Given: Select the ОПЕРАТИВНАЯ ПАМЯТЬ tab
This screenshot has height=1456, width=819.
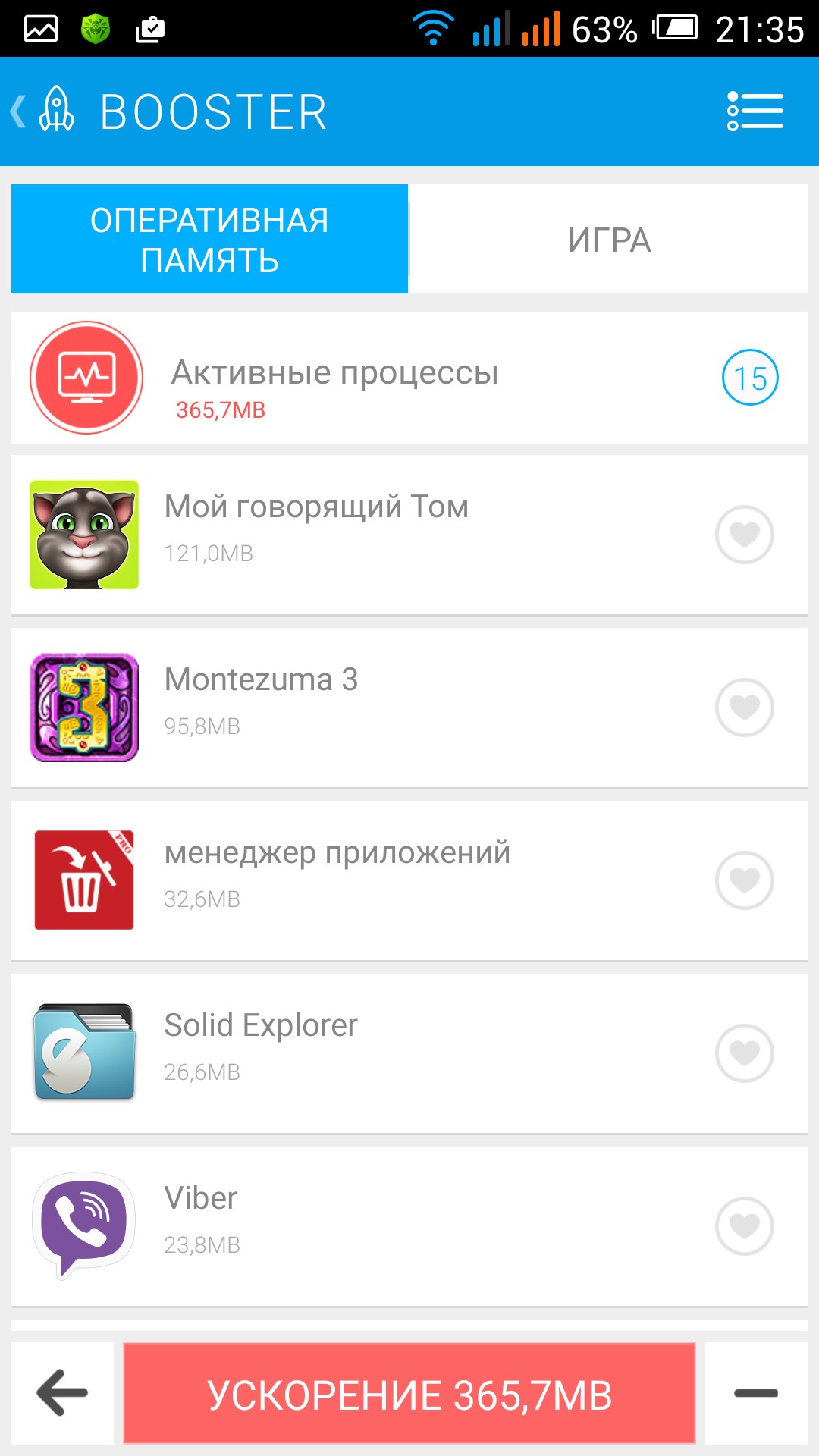Looking at the screenshot, I should coord(209,240).
